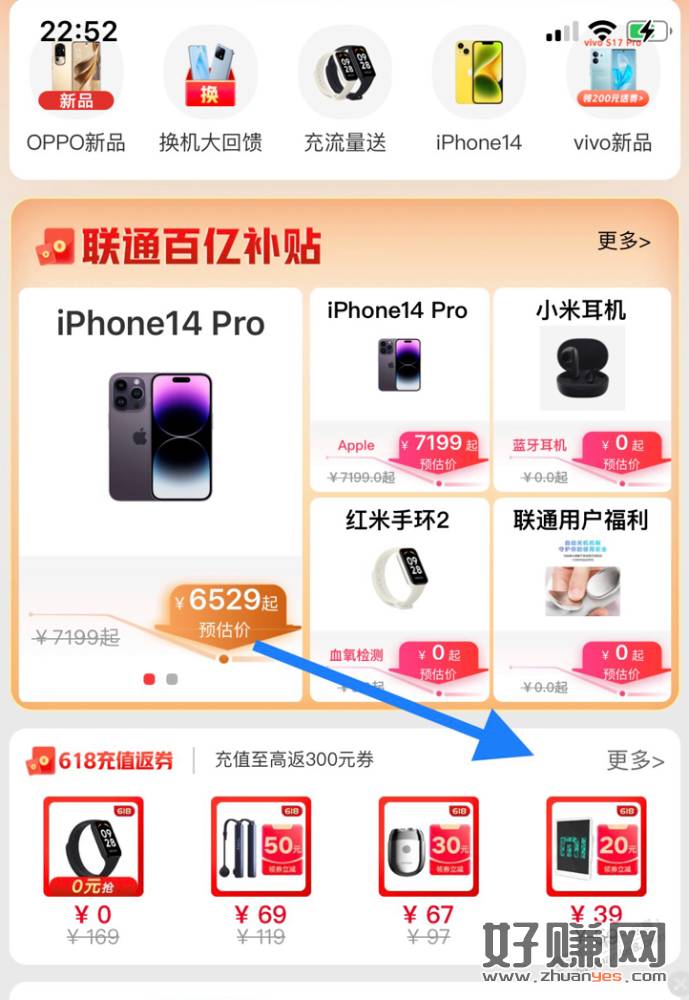
Task: Open the 小米耳机 deal card
Action: point(581,388)
